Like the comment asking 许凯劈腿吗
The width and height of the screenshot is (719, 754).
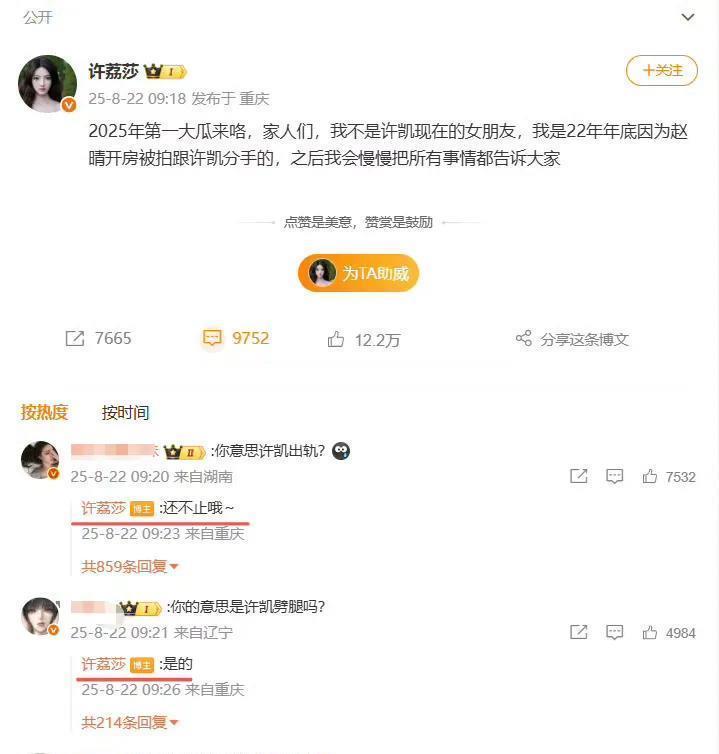[x=668, y=633]
